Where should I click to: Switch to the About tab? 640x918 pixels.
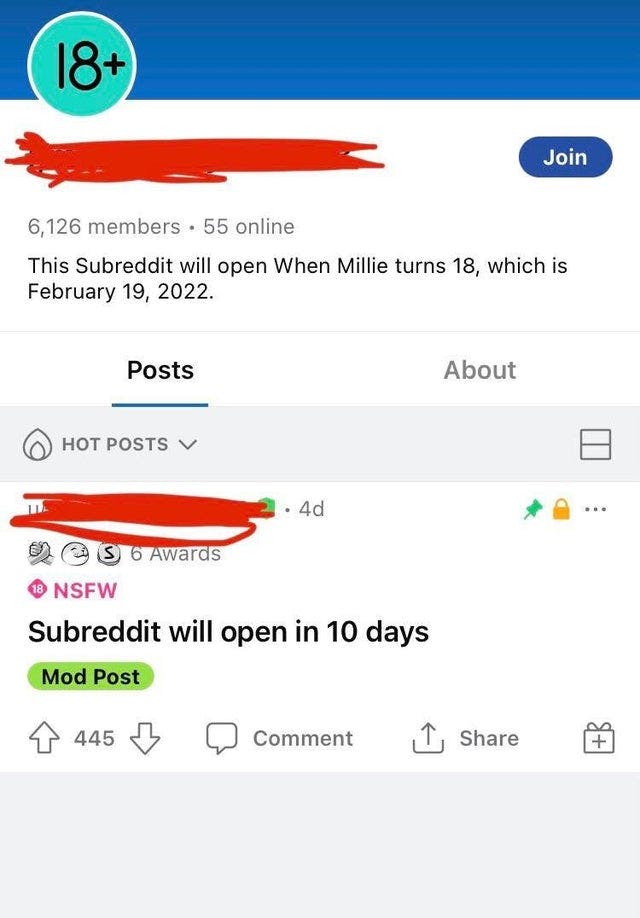pyautogui.click(x=479, y=370)
